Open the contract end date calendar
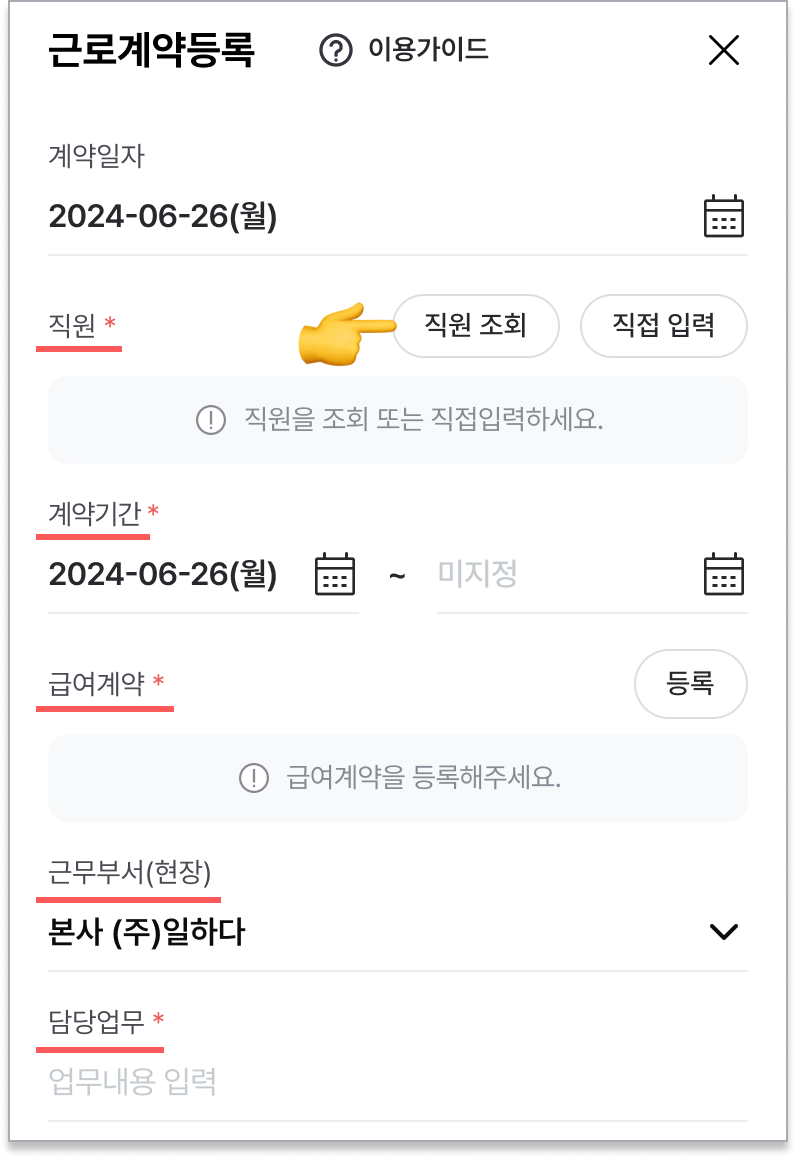 (723, 574)
